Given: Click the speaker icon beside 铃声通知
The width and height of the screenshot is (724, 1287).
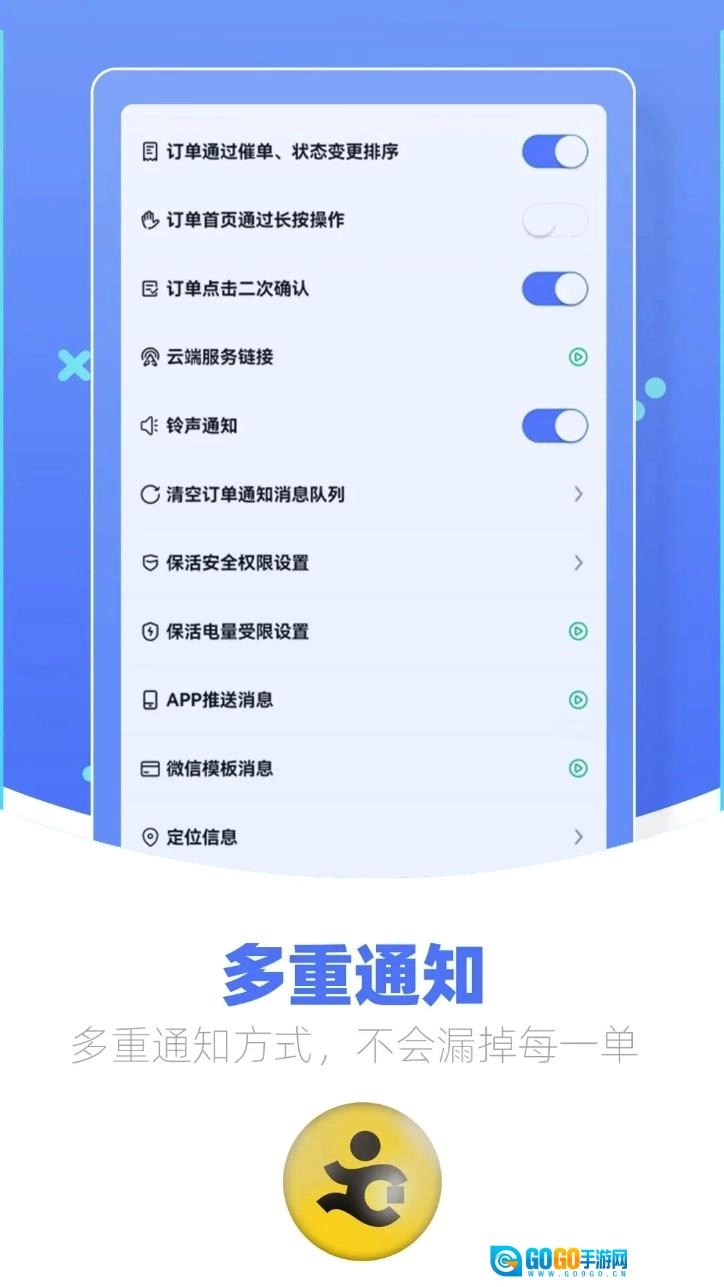Looking at the screenshot, I should click(x=149, y=425).
